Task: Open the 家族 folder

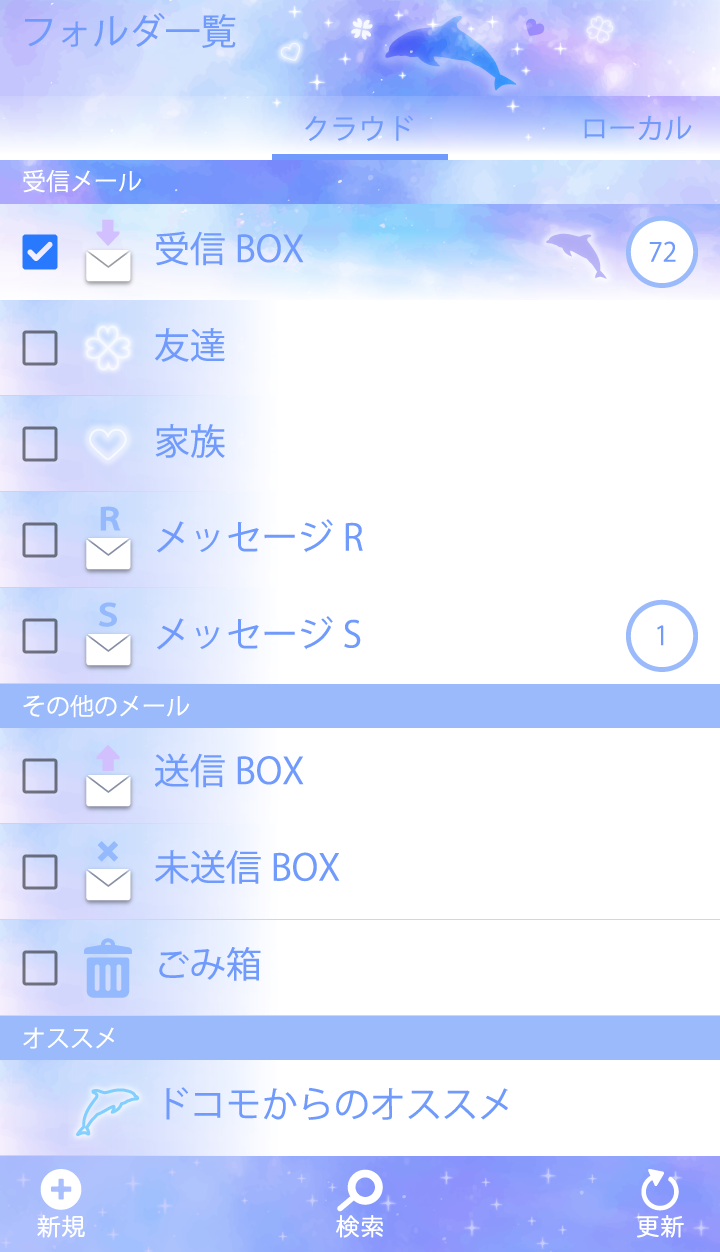Action: click(x=190, y=442)
